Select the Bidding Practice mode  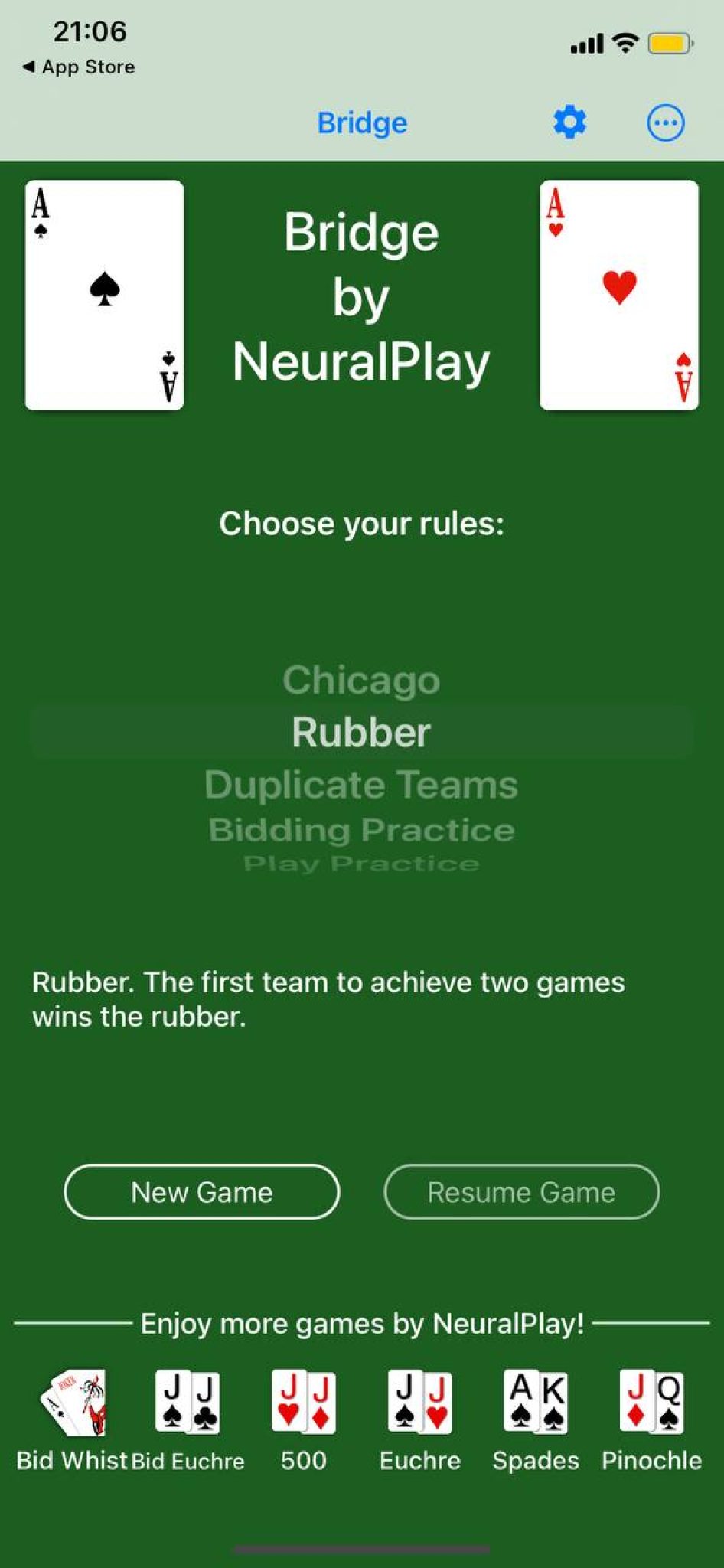point(361,828)
